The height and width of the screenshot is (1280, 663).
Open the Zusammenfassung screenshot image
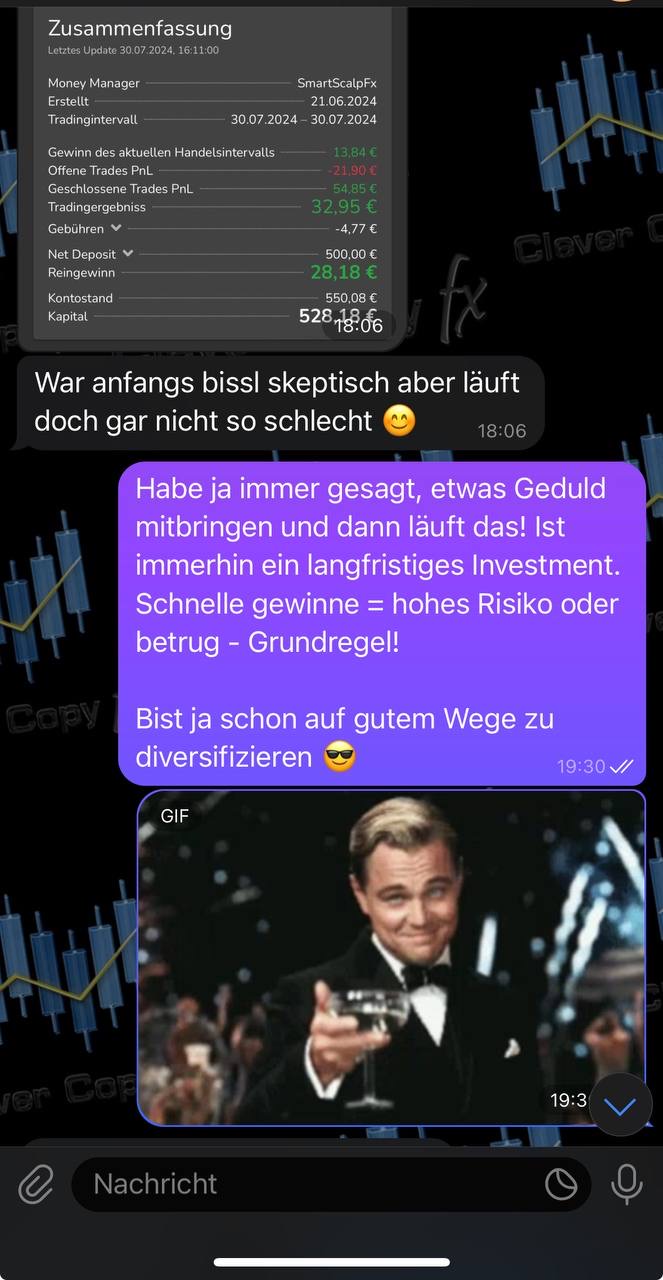point(212,170)
